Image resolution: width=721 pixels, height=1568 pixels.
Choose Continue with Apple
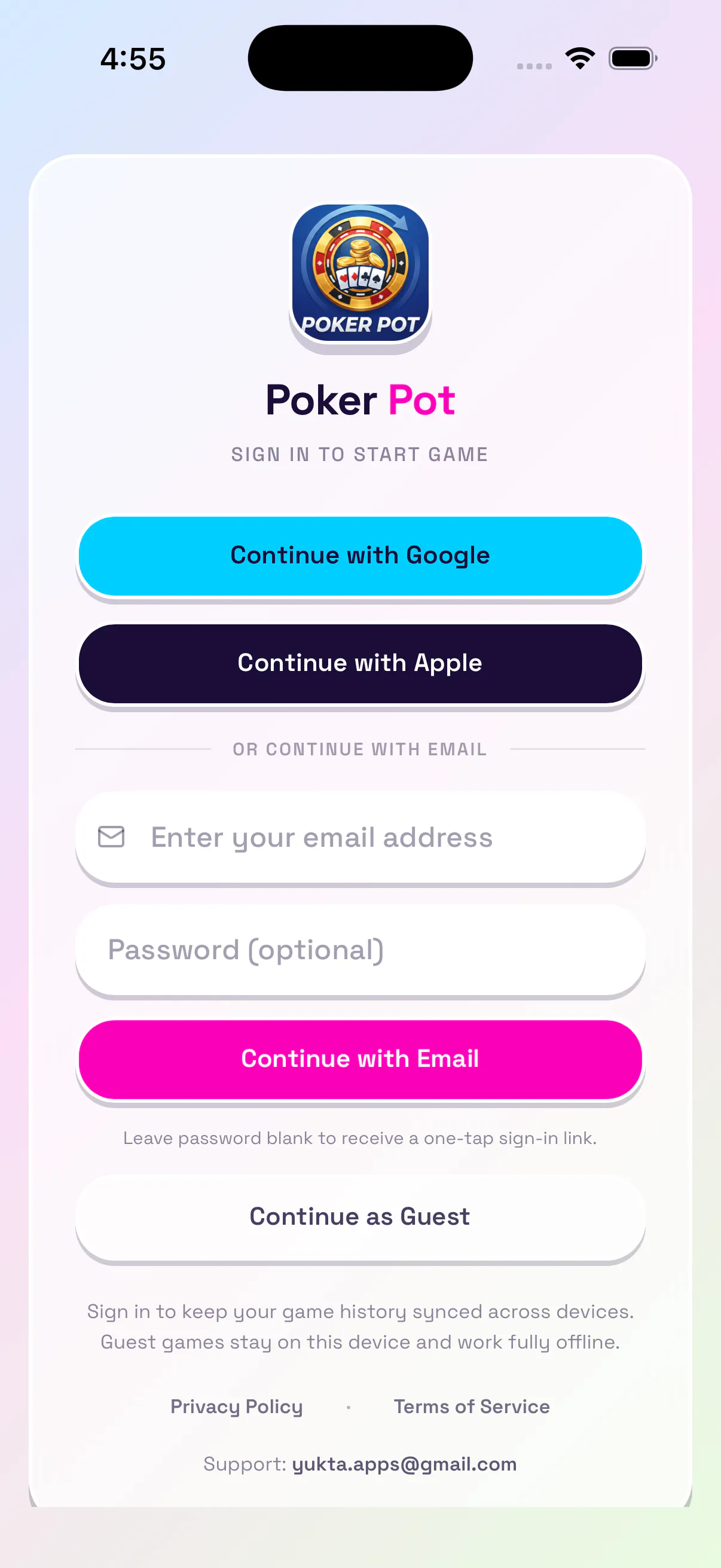click(x=360, y=663)
